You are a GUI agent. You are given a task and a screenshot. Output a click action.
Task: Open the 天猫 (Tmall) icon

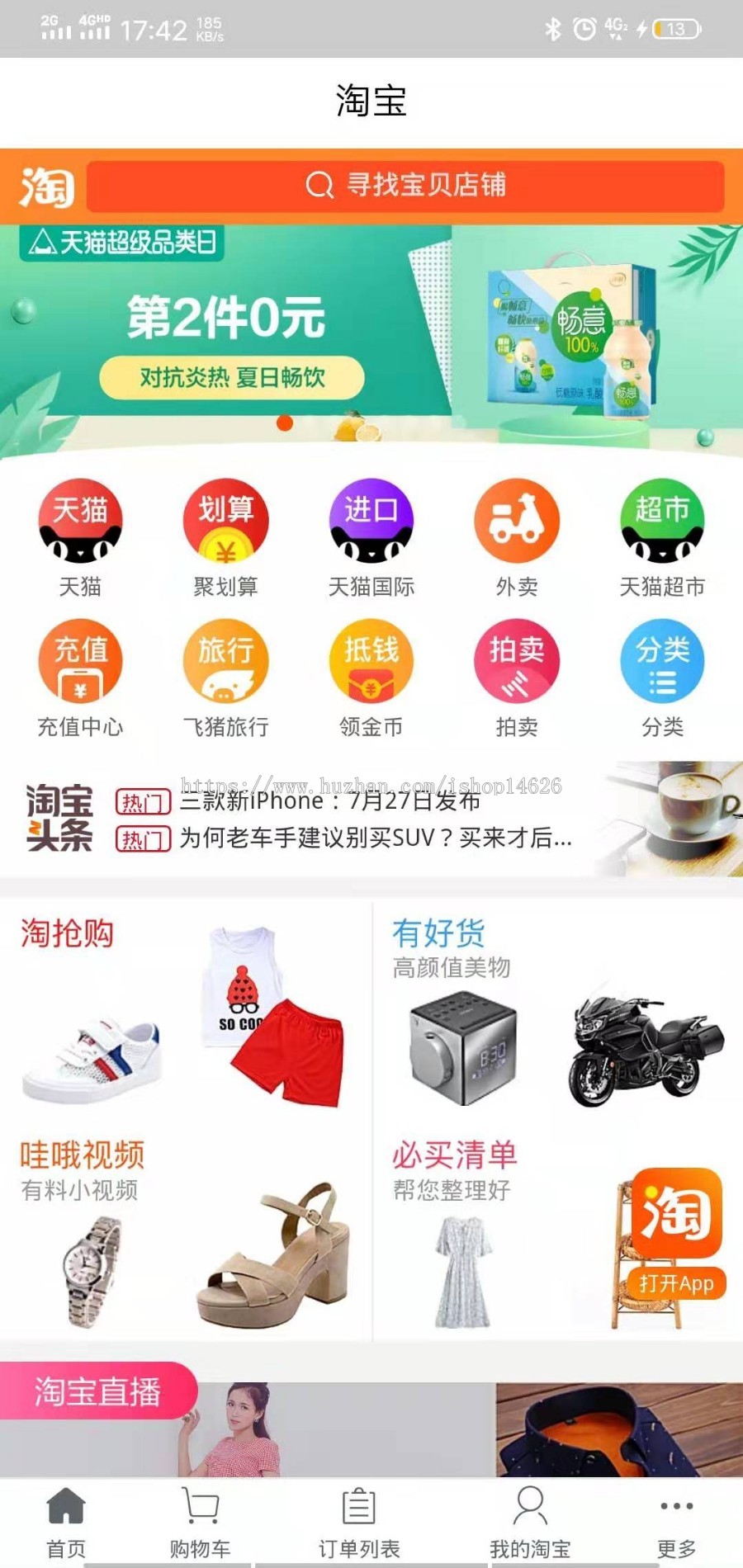point(80,520)
